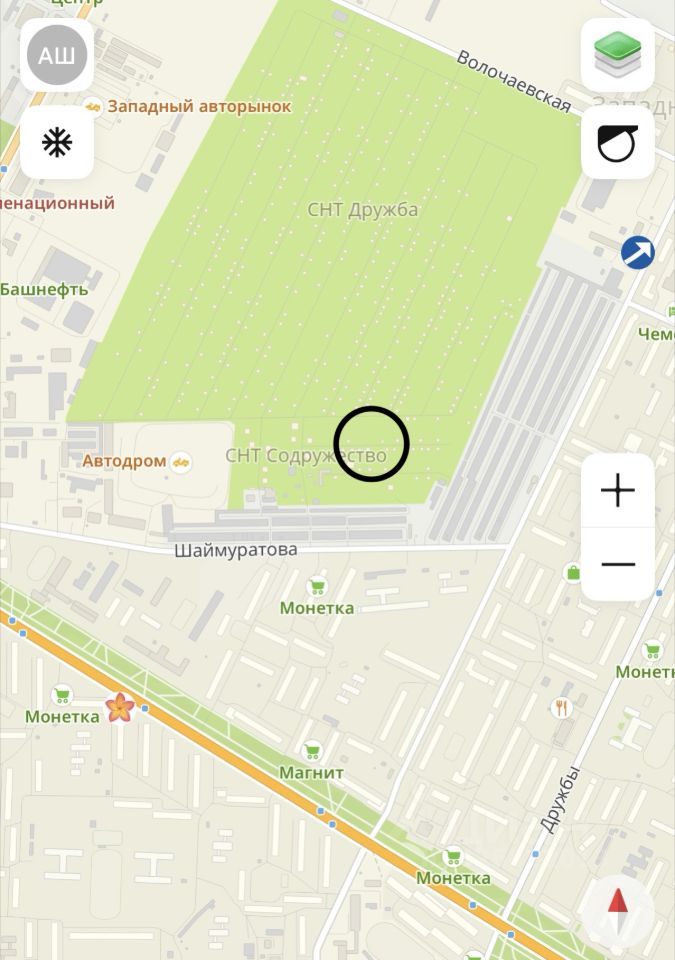
Task: Tap the snowflake button
Action: click(x=56, y=142)
